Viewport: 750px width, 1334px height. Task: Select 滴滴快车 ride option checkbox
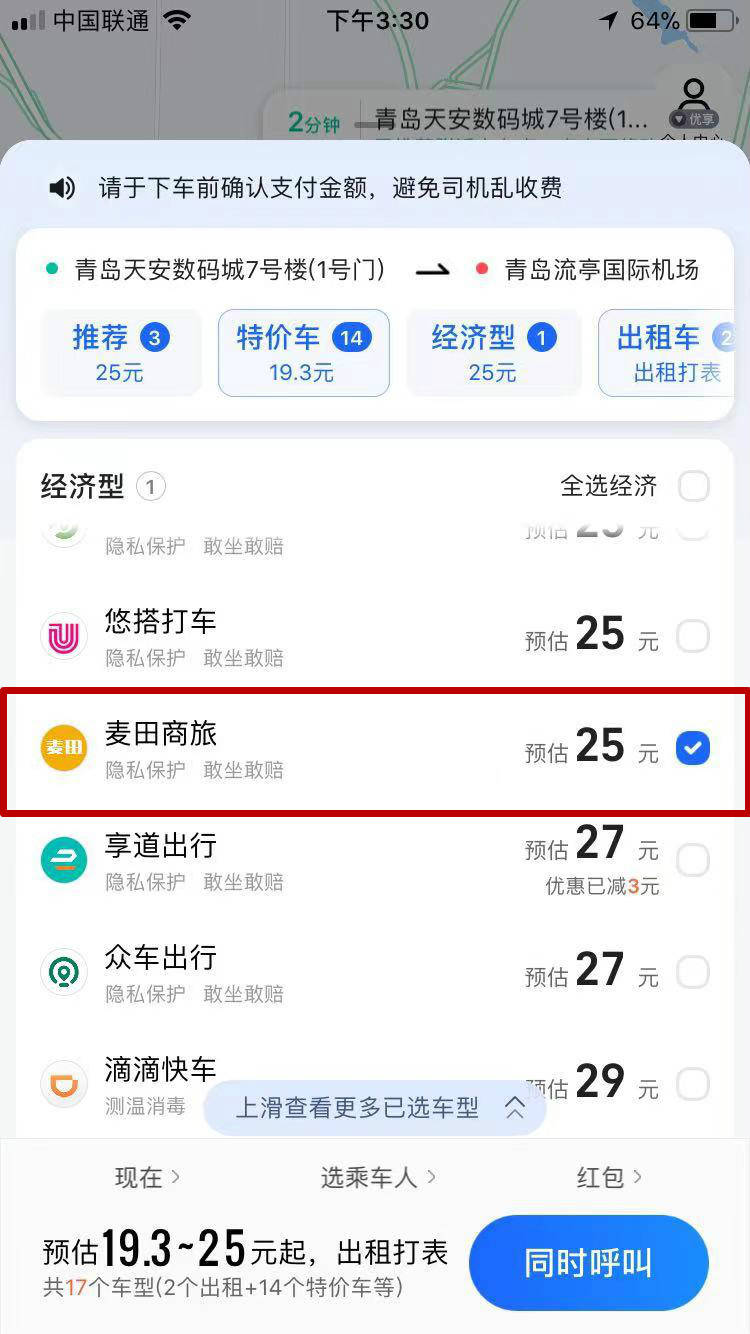693,1084
